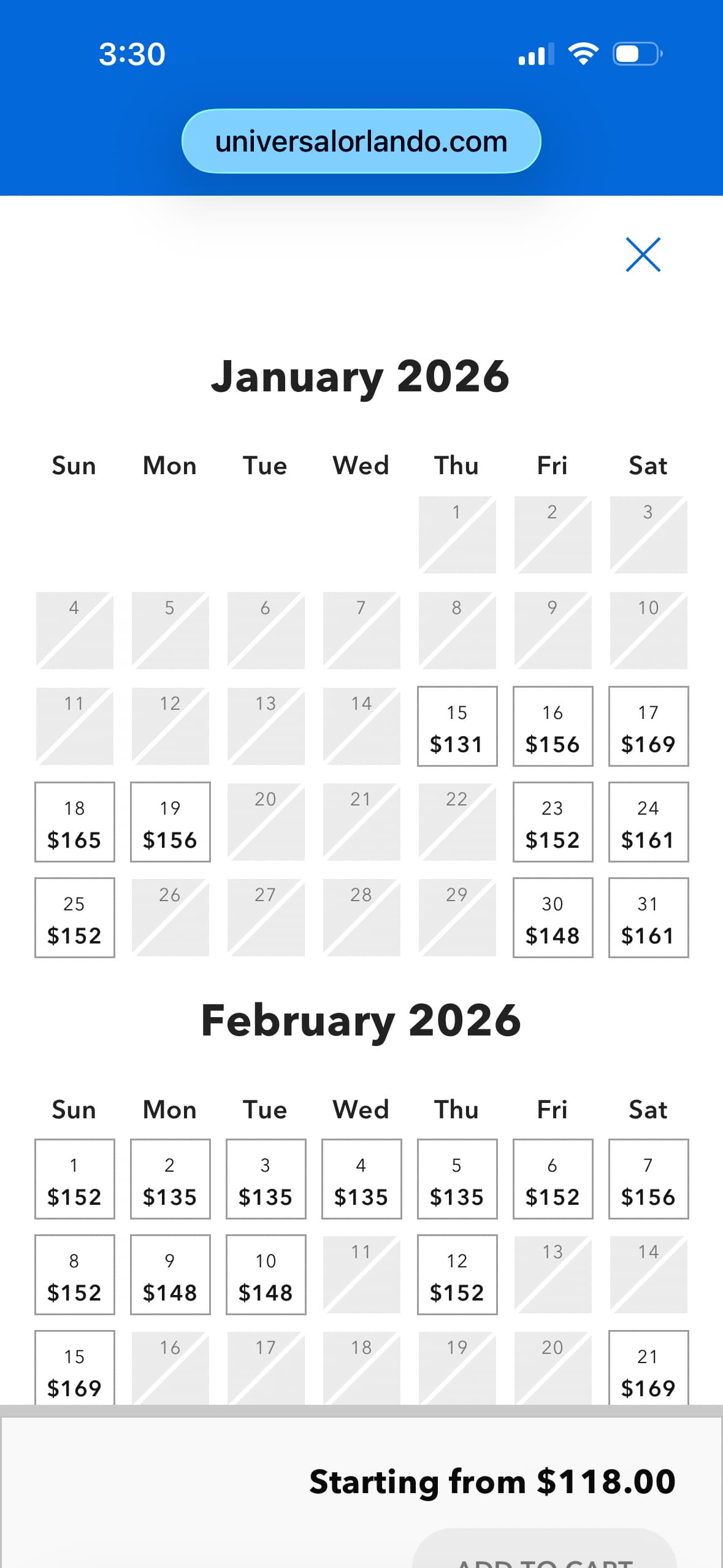Image resolution: width=723 pixels, height=1568 pixels.
Task: Select January 23 for $152
Action: pos(553,822)
